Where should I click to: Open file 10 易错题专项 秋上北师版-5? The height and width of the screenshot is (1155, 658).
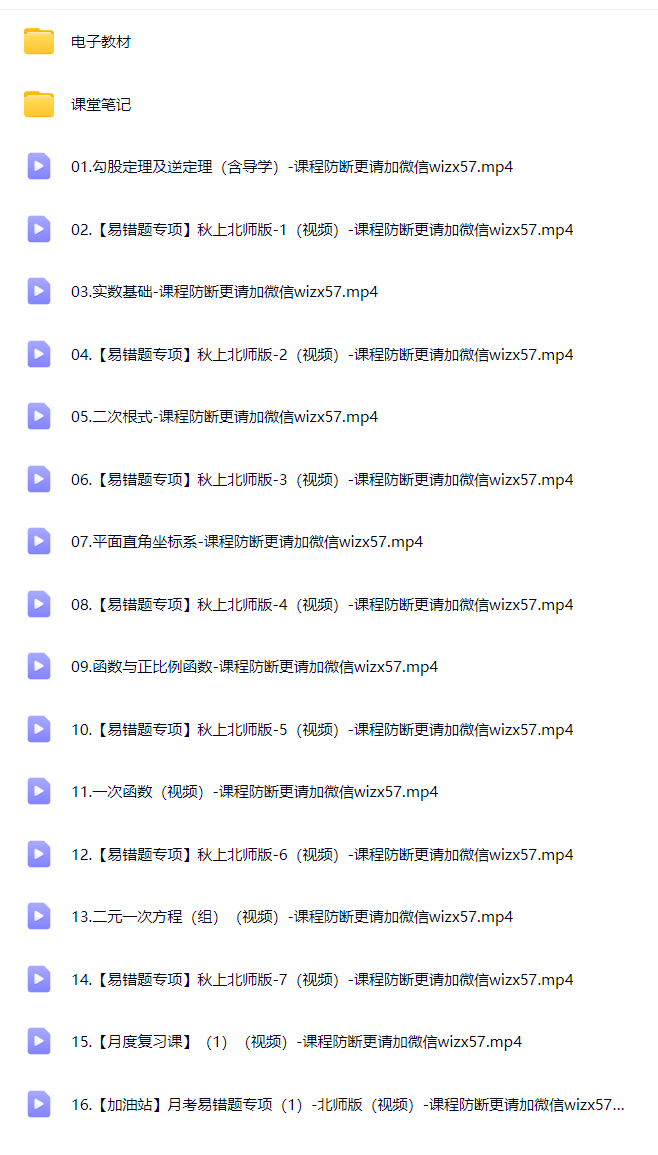[x=322, y=730]
